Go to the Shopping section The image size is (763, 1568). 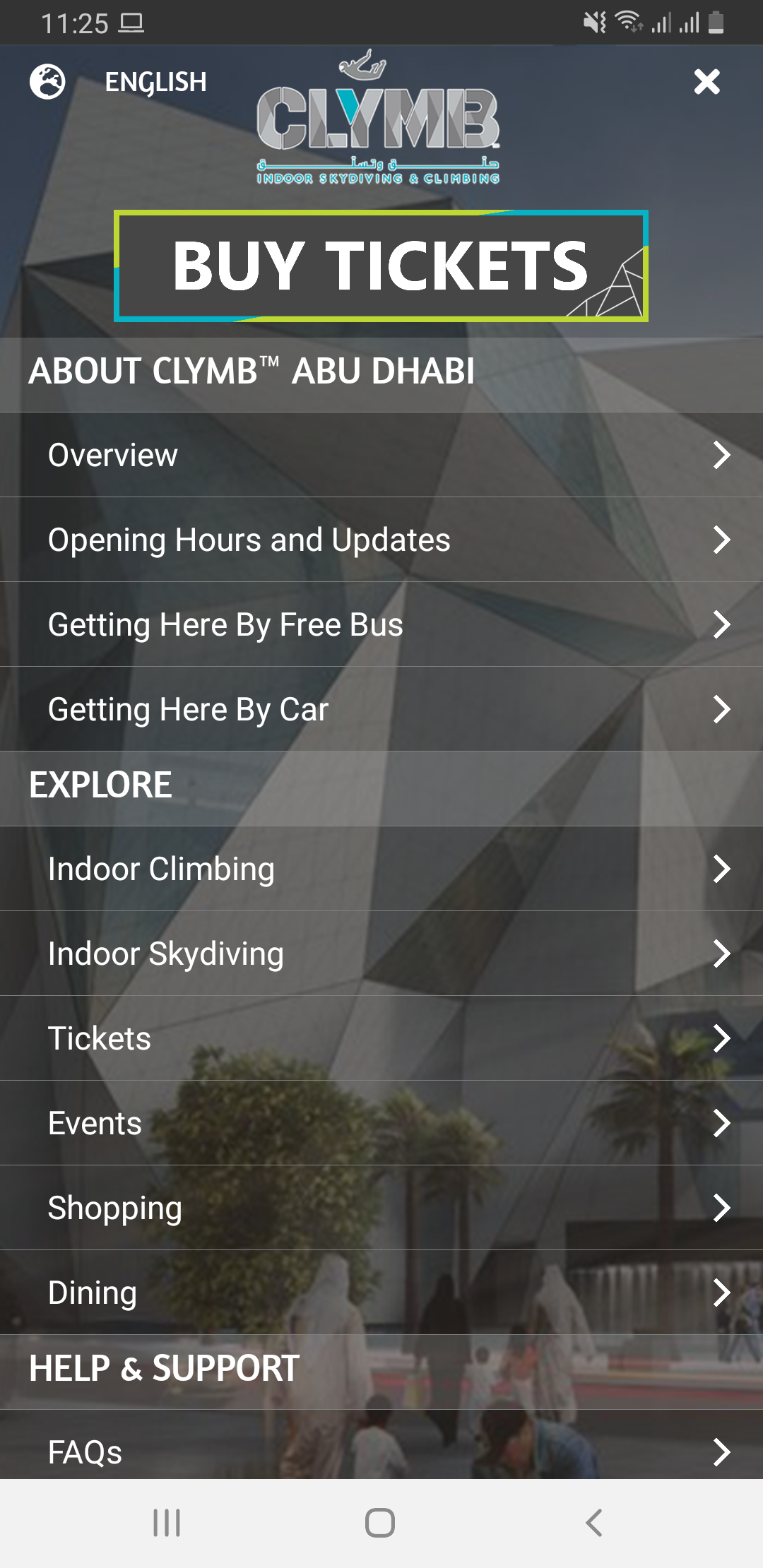(x=381, y=1208)
